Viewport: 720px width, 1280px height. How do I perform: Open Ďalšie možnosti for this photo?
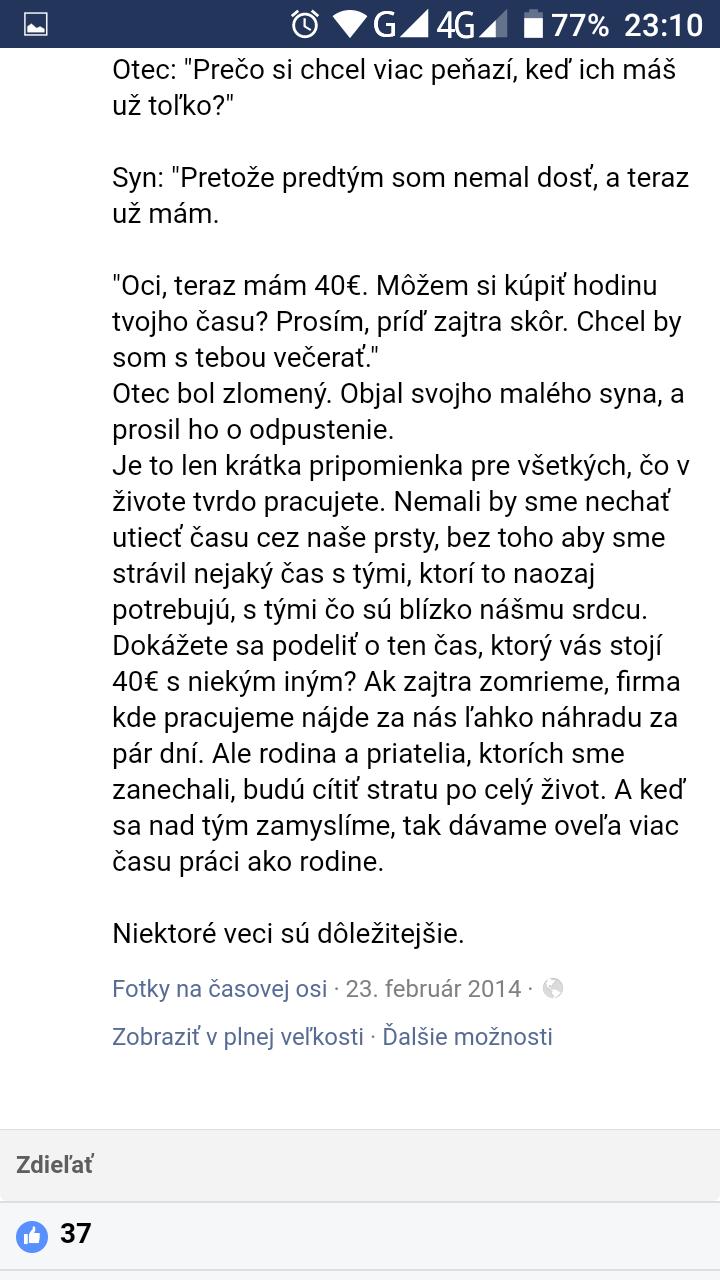pos(467,1037)
